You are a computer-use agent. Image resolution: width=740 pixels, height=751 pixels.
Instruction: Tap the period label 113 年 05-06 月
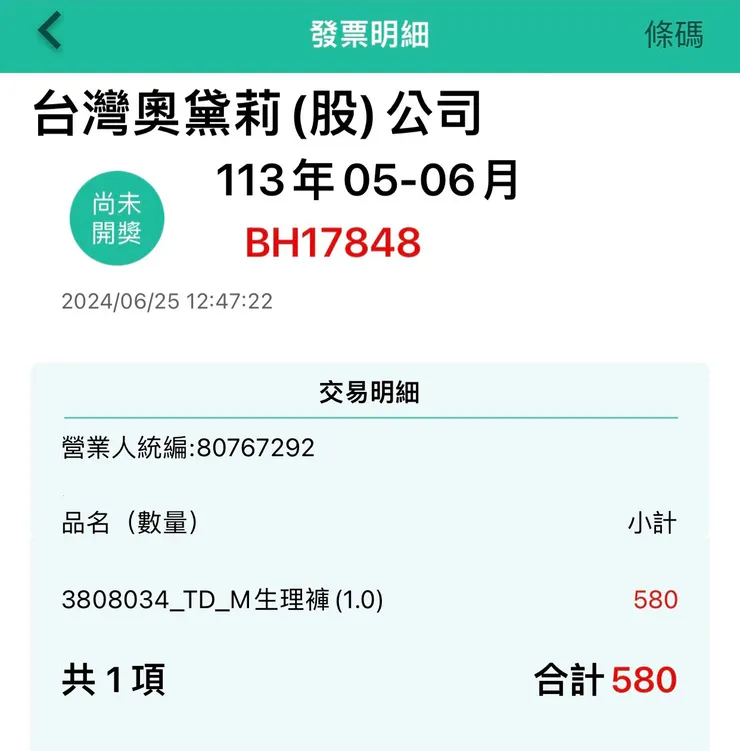pyautogui.click(x=369, y=182)
